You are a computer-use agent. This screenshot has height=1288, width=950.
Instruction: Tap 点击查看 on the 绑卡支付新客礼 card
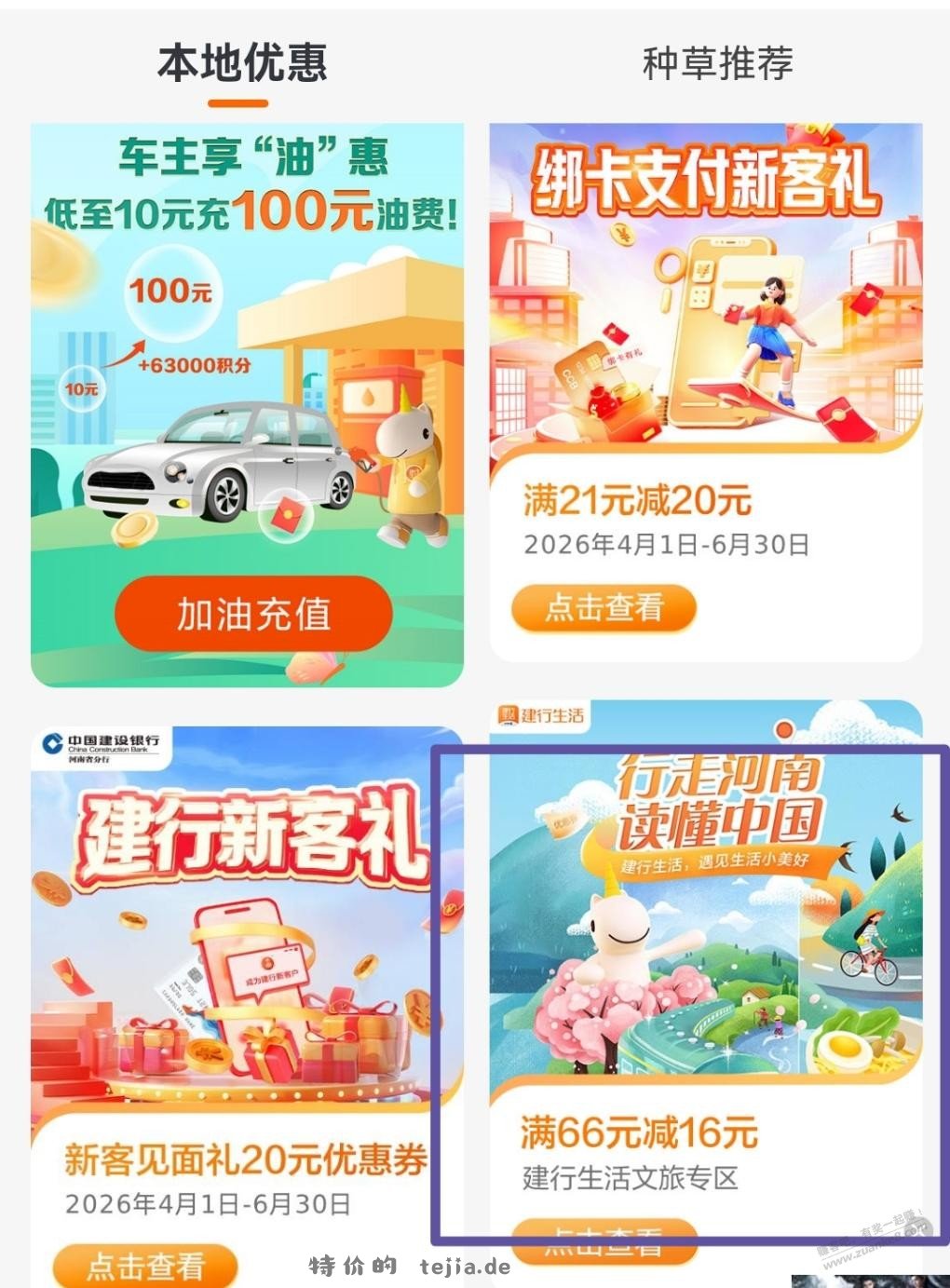tap(604, 607)
